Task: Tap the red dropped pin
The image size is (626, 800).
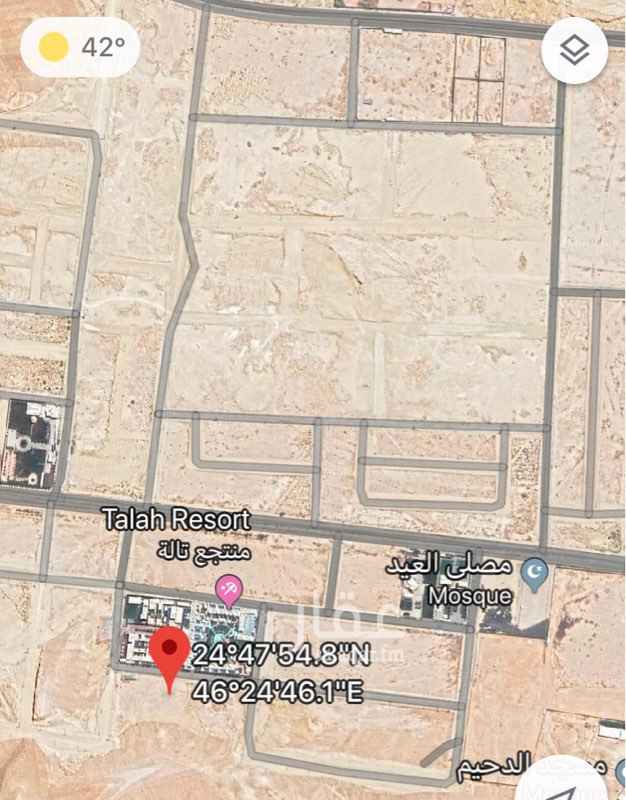Action: (170, 650)
